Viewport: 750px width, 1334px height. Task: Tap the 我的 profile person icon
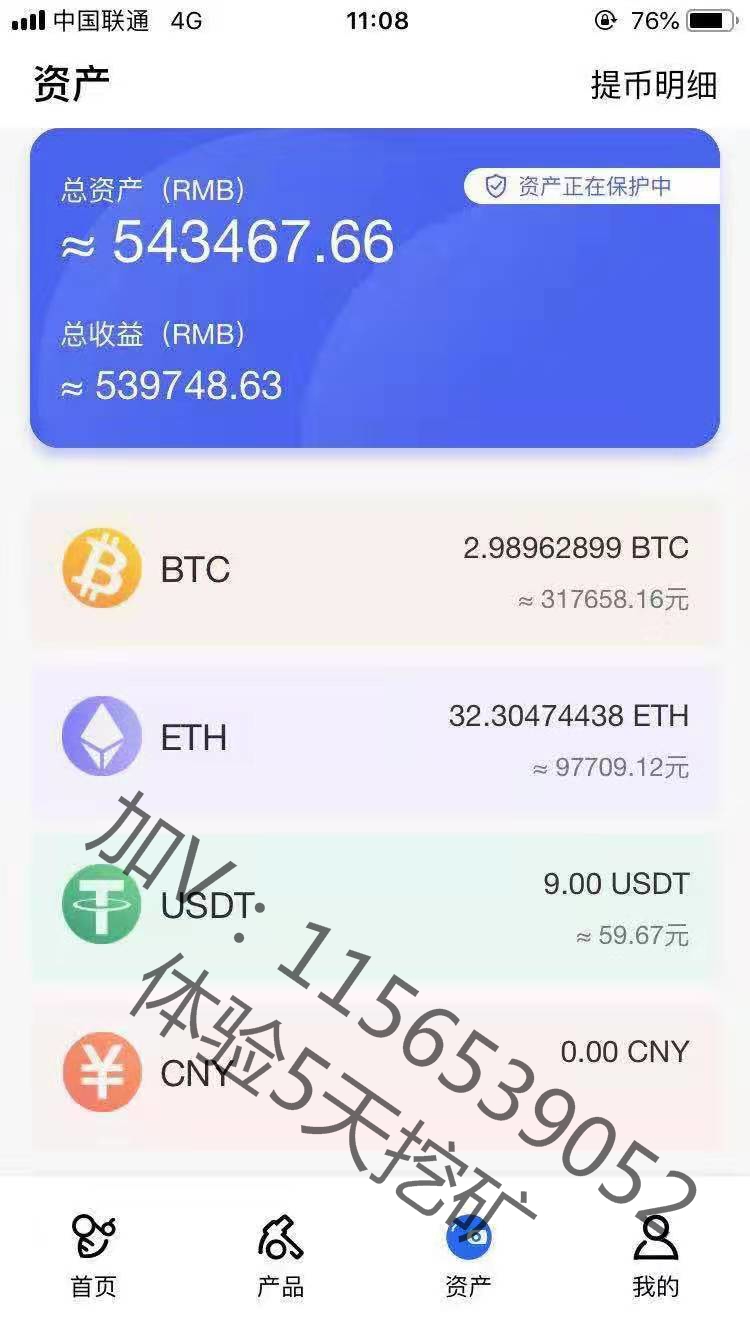point(655,1237)
